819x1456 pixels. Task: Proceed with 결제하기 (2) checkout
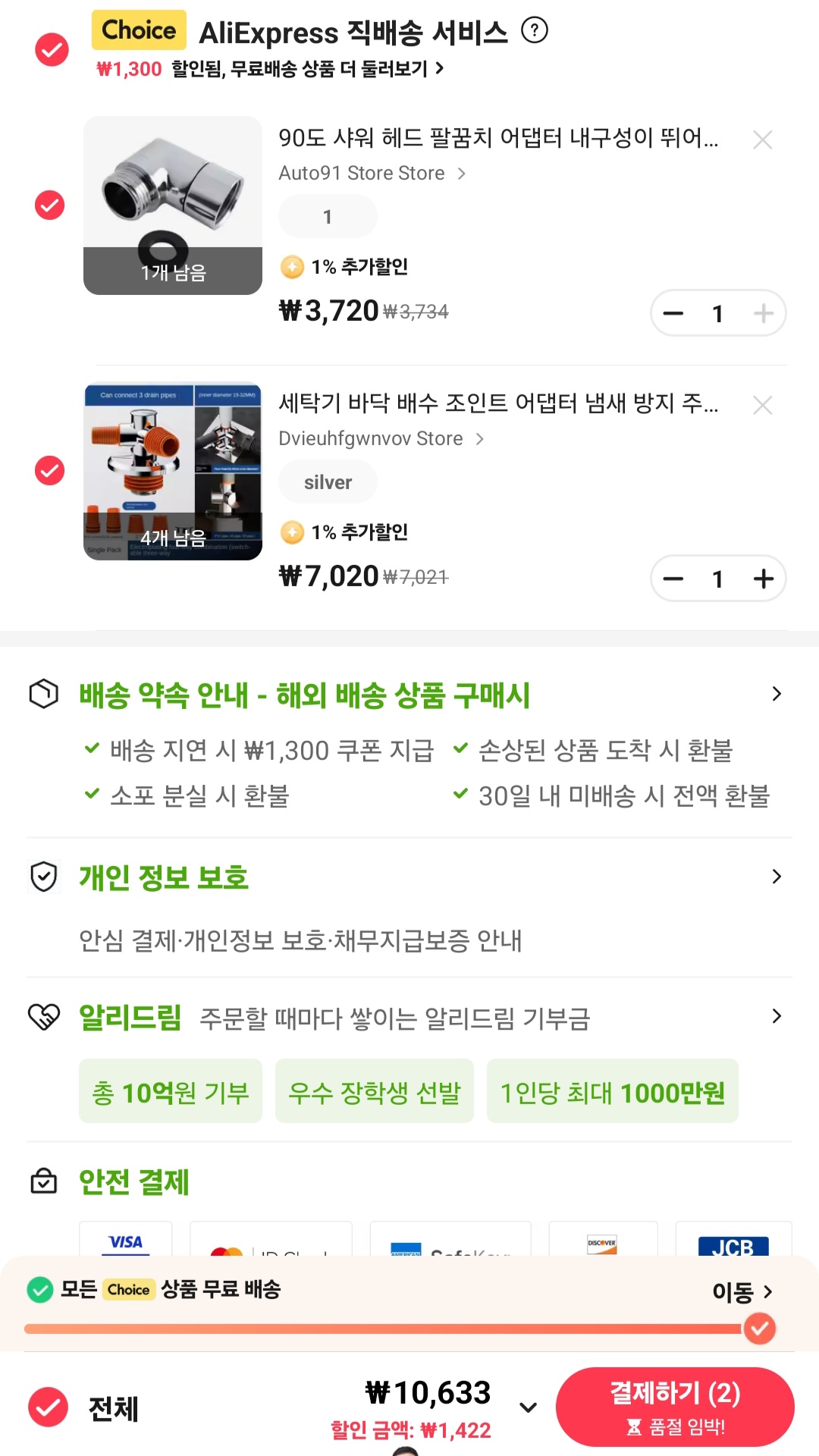tap(675, 1407)
